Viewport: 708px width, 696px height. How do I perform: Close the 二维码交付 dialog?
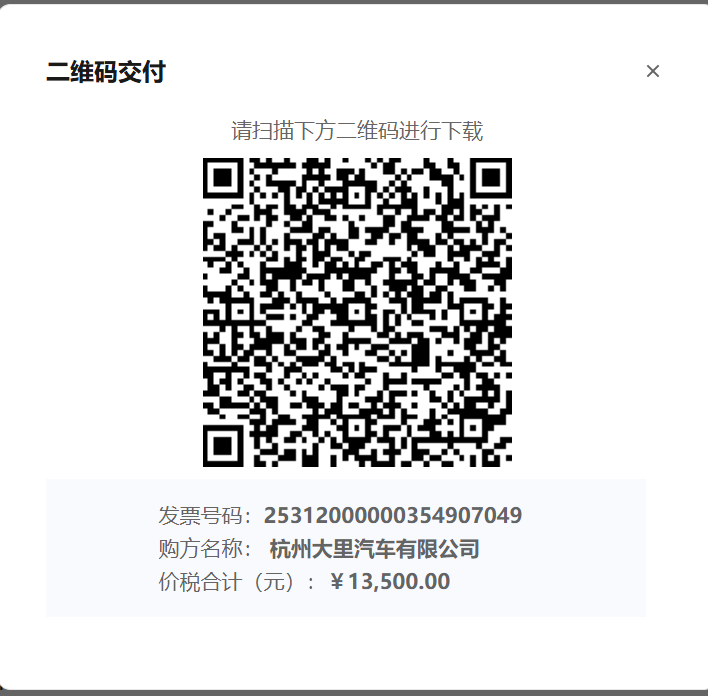653,71
